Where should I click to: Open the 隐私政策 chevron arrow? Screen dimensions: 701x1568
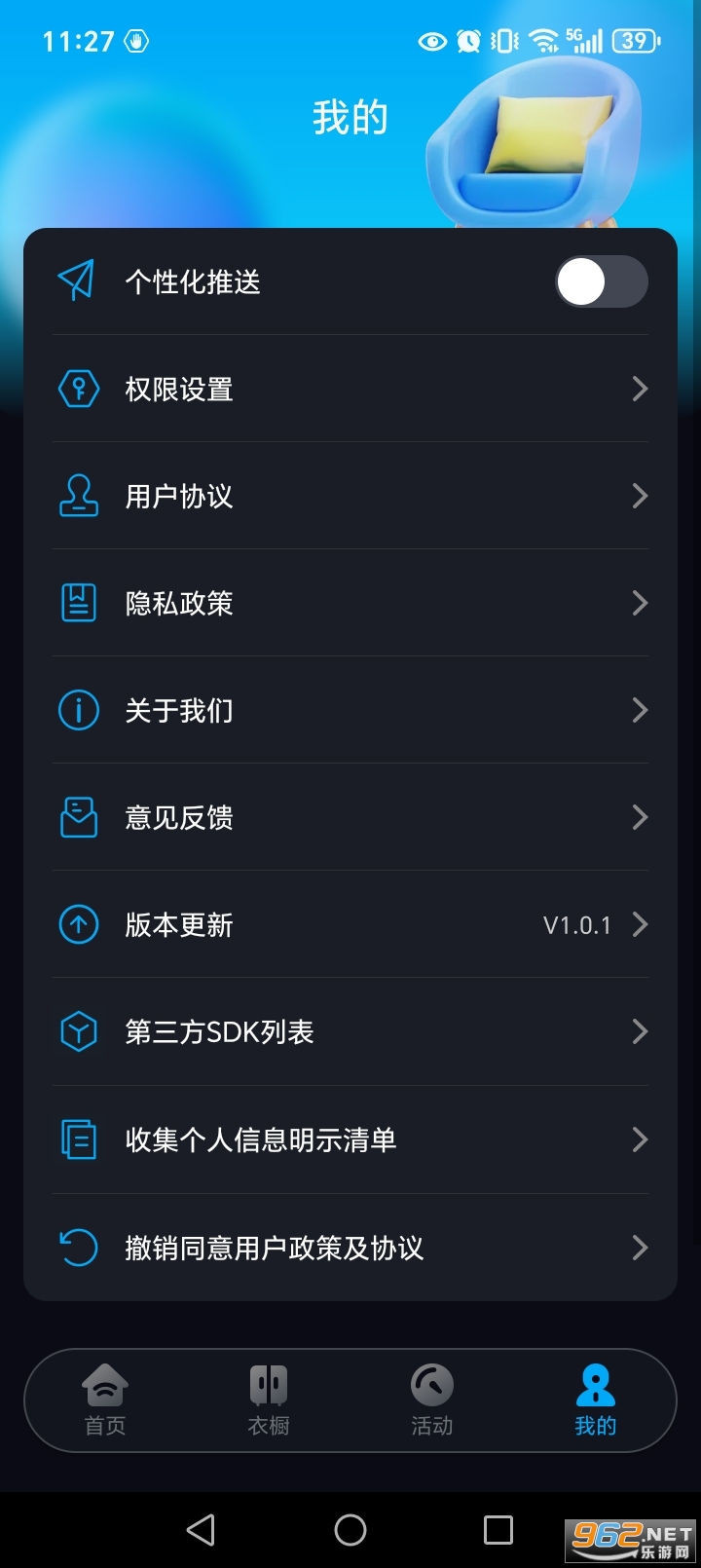[640, 603]
